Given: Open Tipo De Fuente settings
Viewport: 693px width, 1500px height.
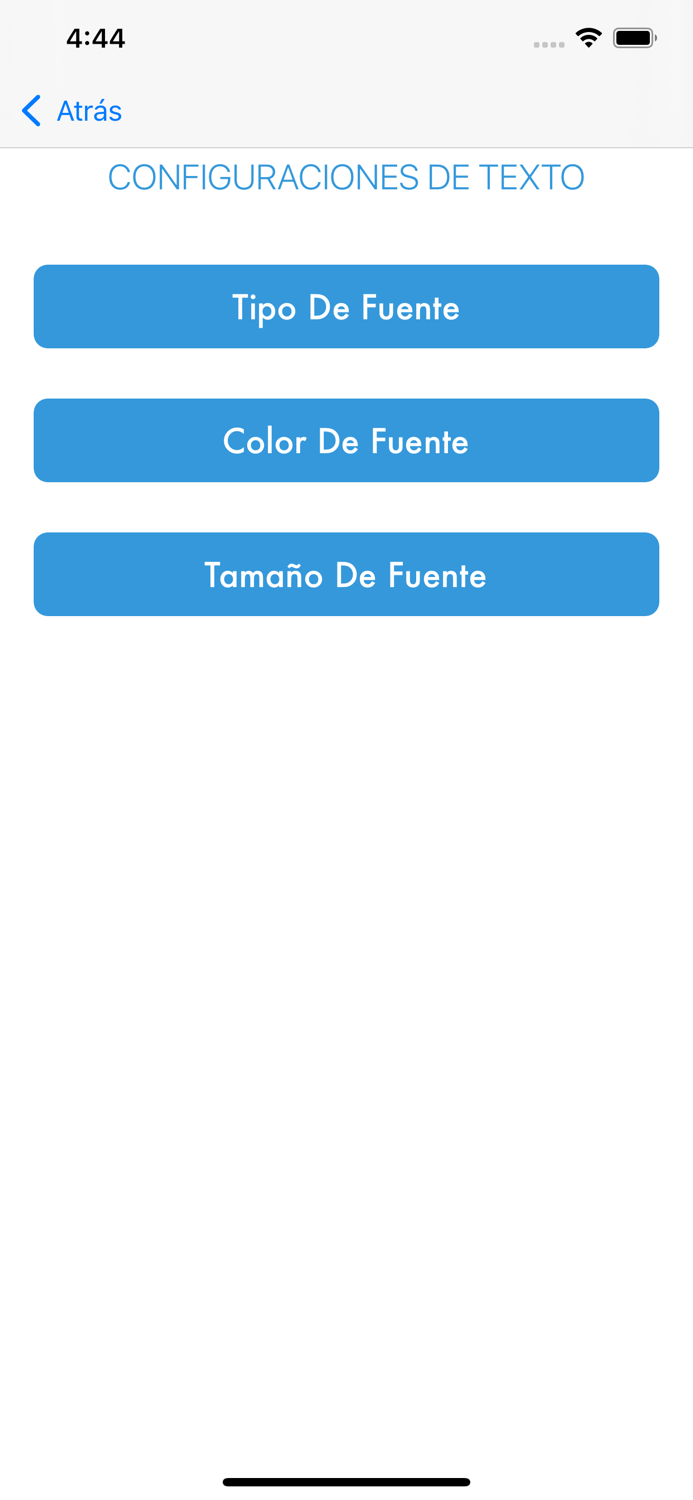Looking at the screenshot, I should 346,307.
